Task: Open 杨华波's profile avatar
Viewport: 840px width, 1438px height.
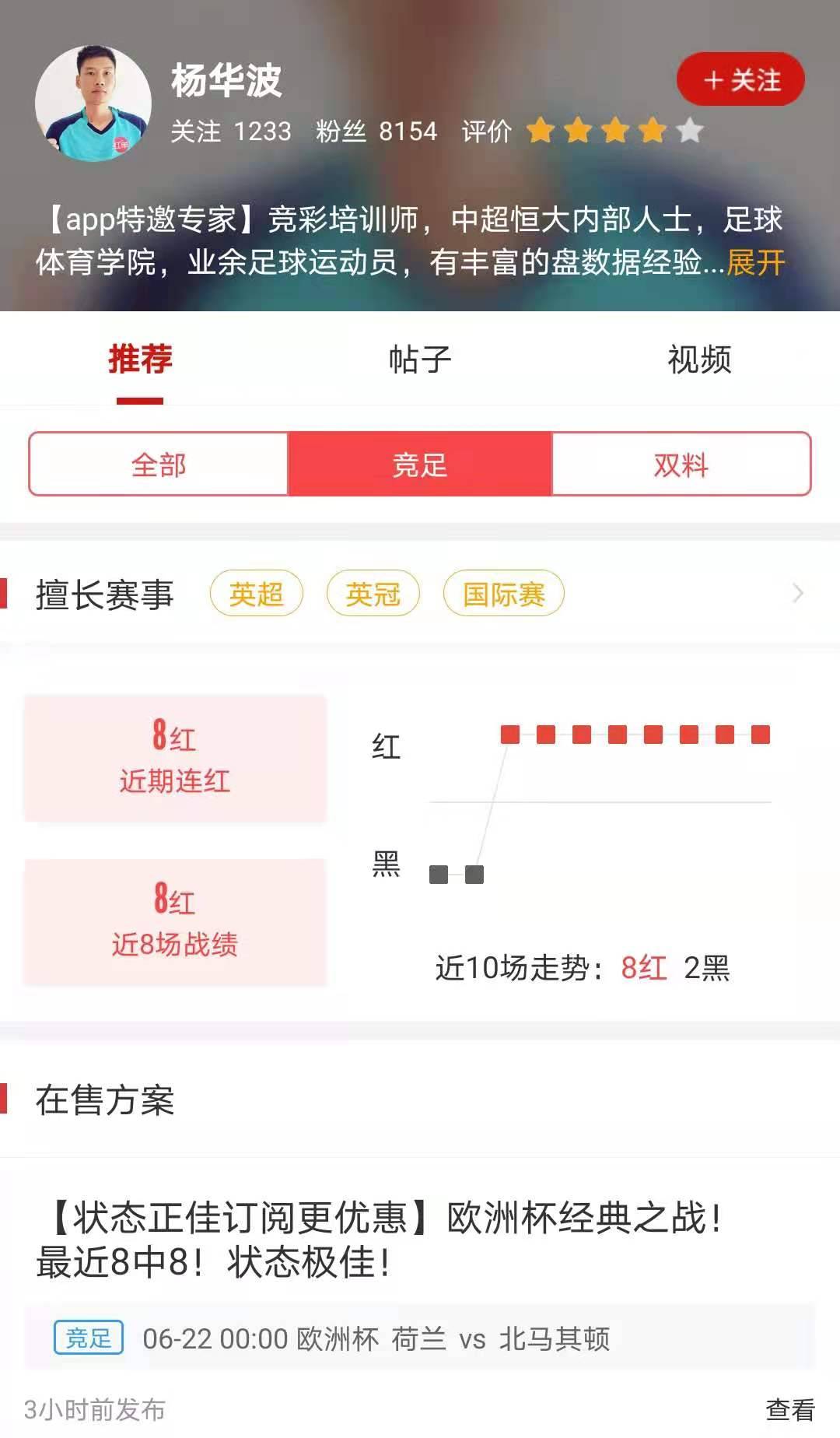Action: [x=93, y=103]
